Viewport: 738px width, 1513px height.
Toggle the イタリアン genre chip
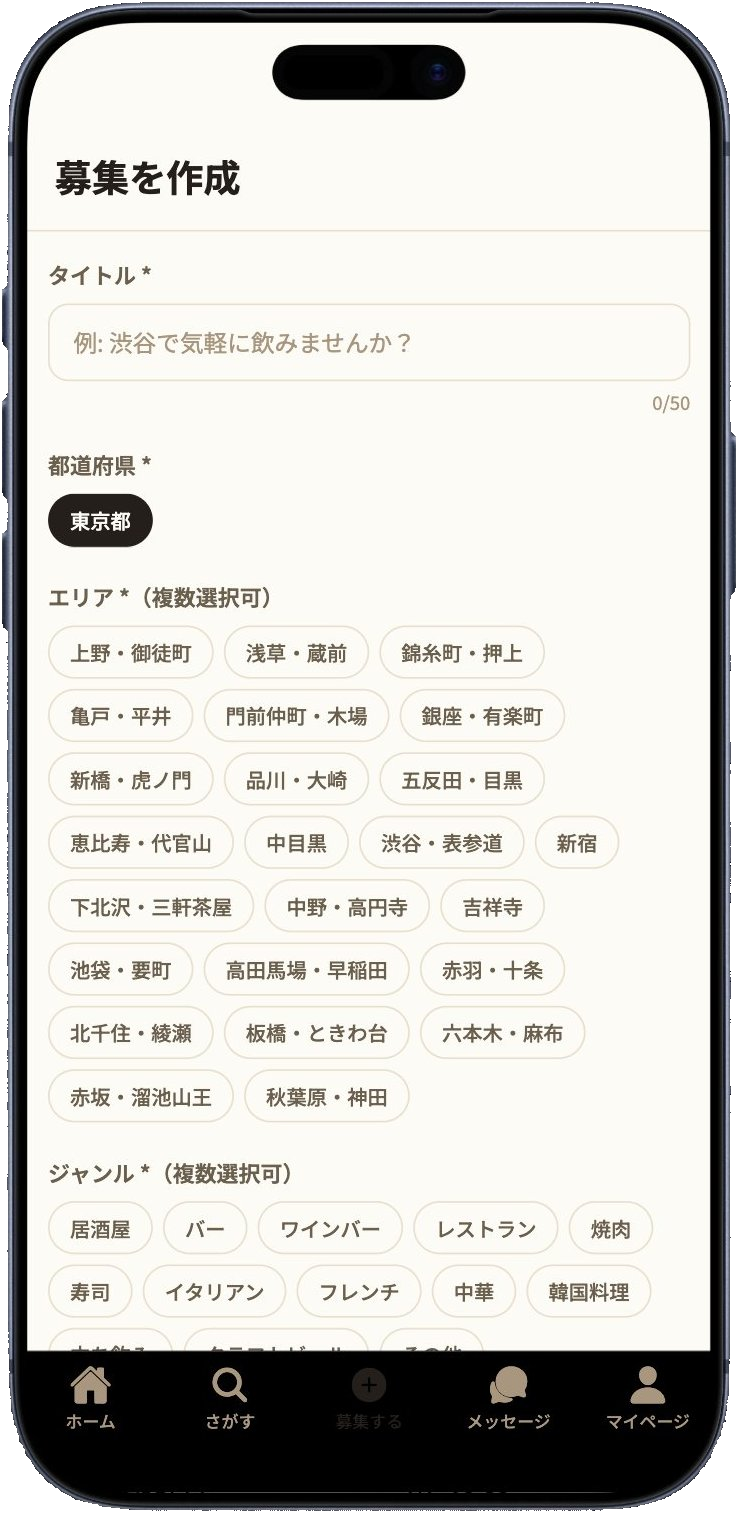coord(213,1291)
